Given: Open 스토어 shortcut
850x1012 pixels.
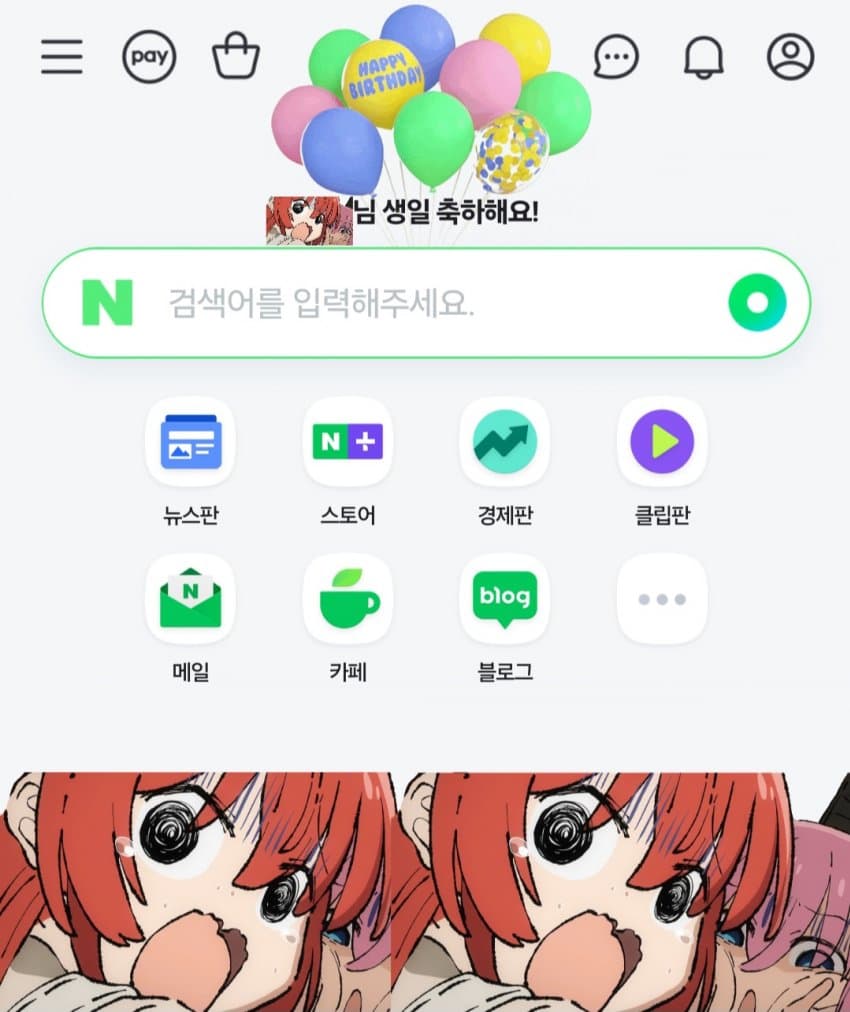Looking at the screenshot, I should (347, 442).
